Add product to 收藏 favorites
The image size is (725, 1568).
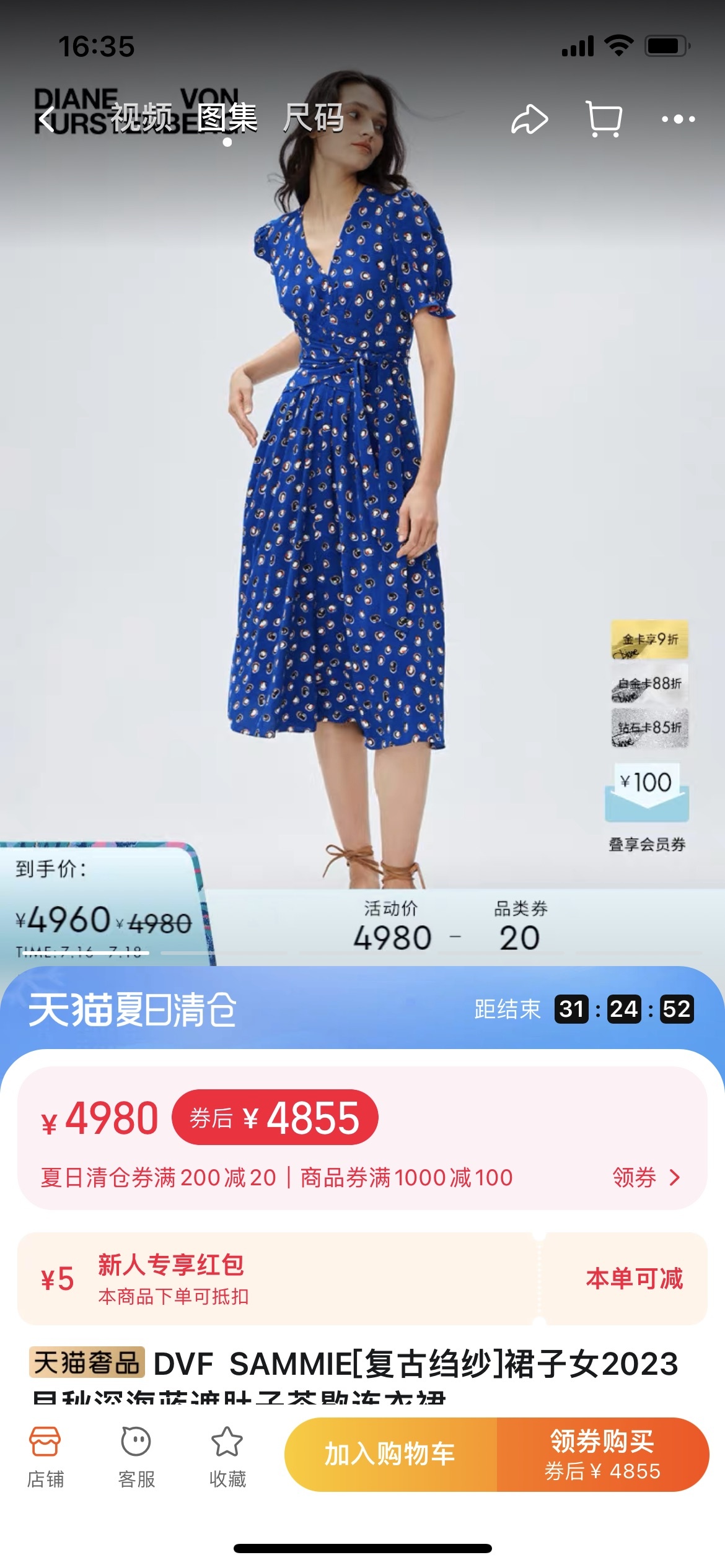click(227, 1457)
